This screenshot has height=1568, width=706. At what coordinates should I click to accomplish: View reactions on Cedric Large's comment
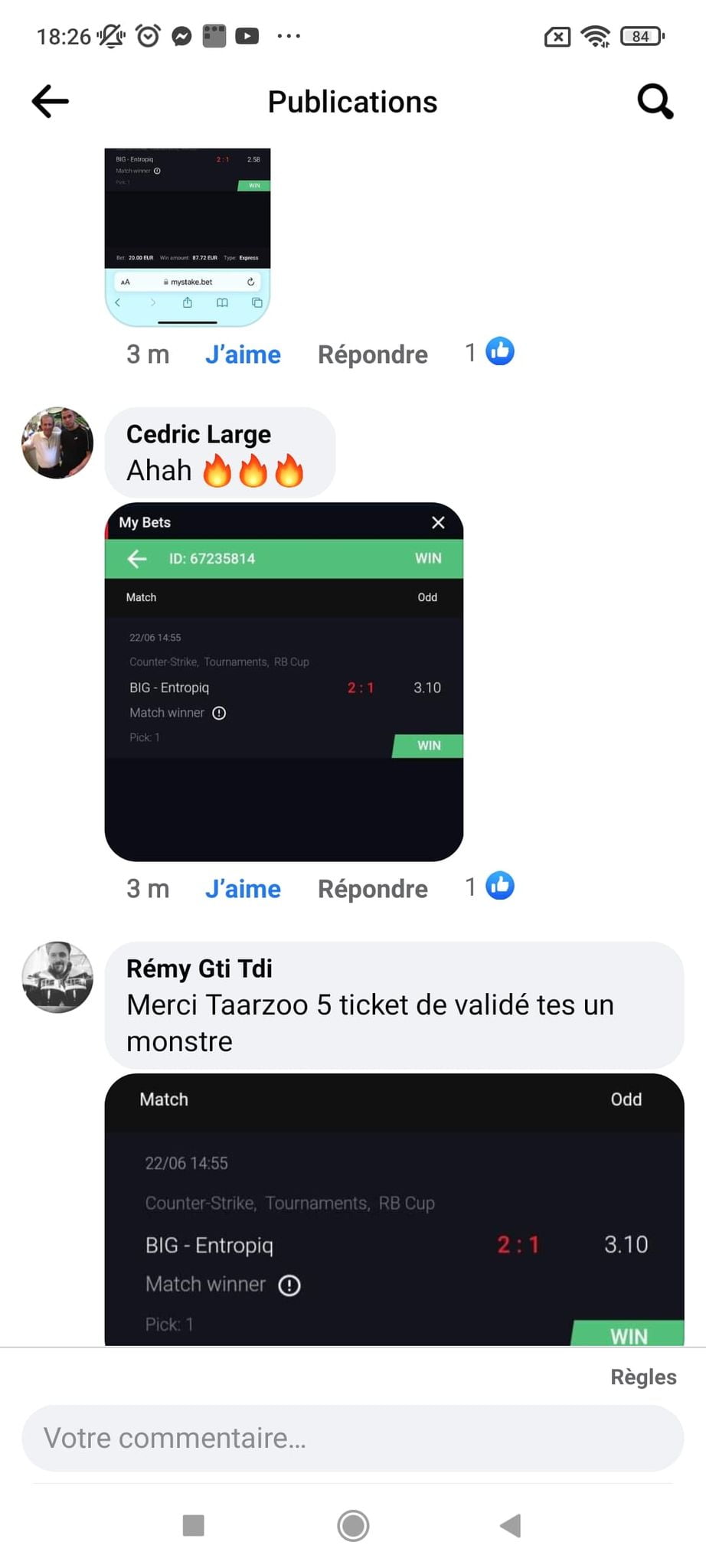(491, 887)
